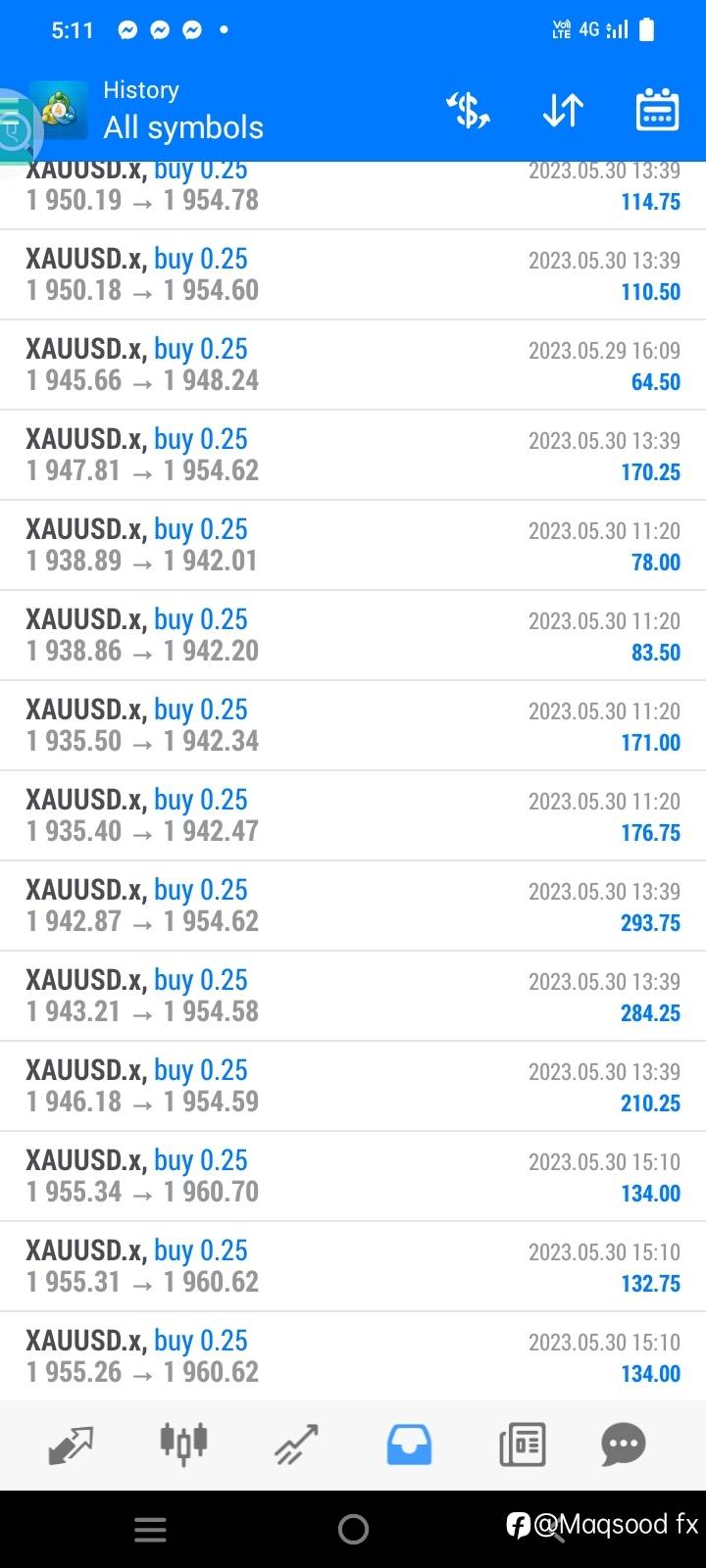Expand the trade with profit 176.75
Image resolution: width=706 pixels, height=1568 pixels.
pyautogui.click(x=353, y=816)
